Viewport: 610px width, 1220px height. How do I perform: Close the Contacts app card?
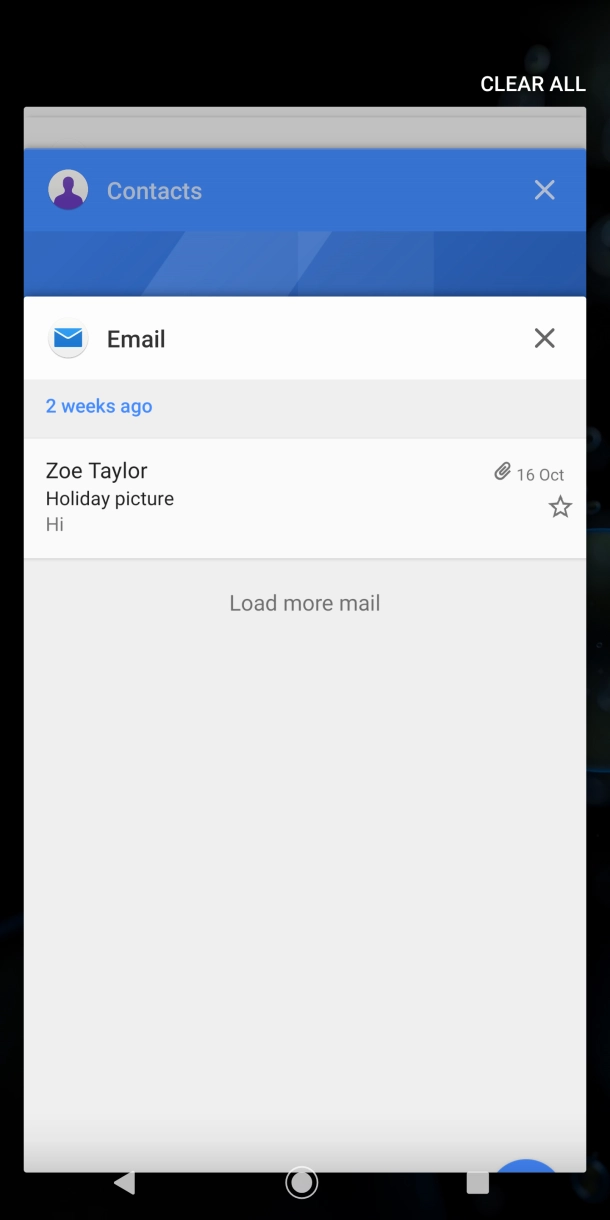(544, 190)
